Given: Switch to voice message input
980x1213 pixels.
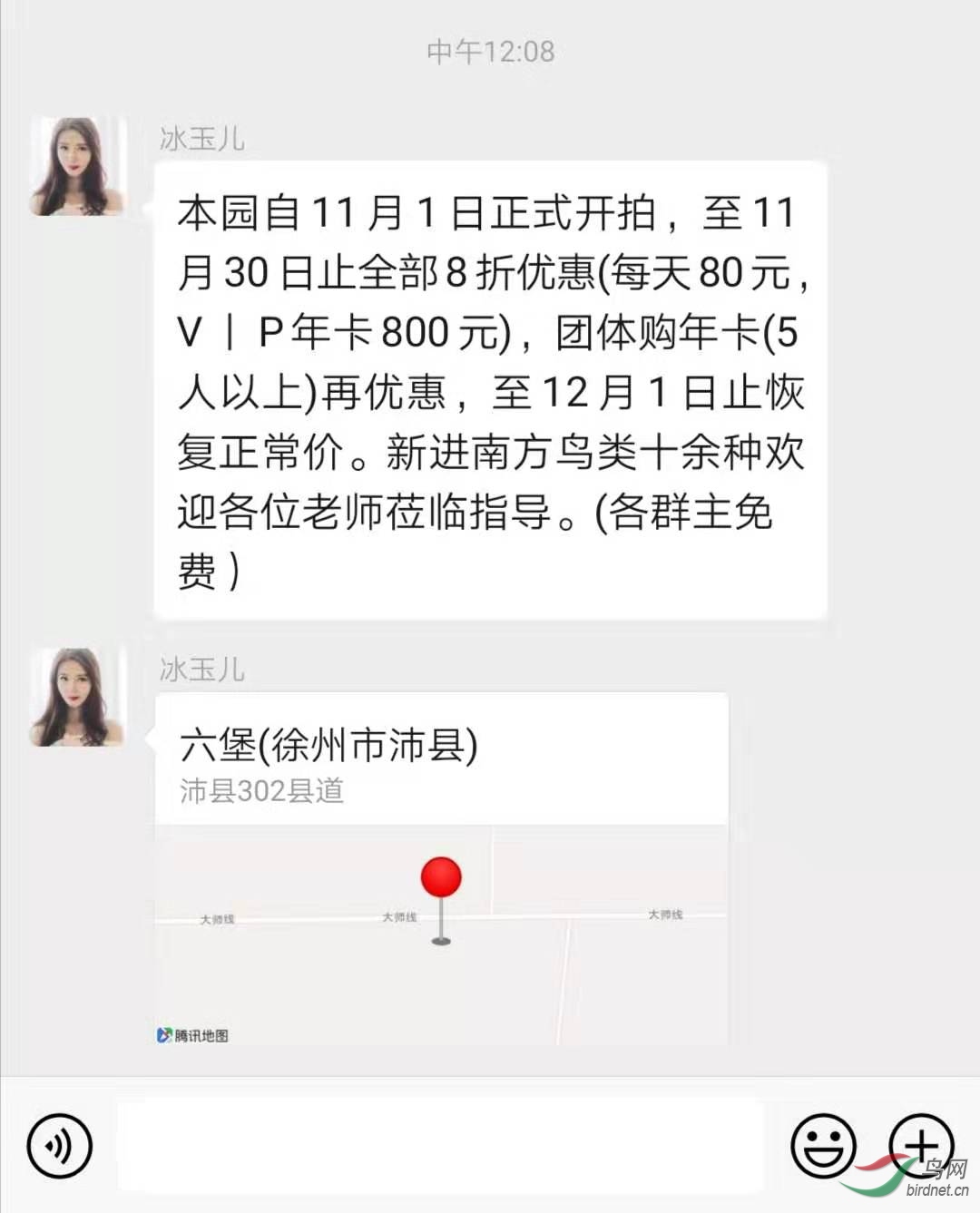Looking at the screenshot, I should click(58, 1145).
